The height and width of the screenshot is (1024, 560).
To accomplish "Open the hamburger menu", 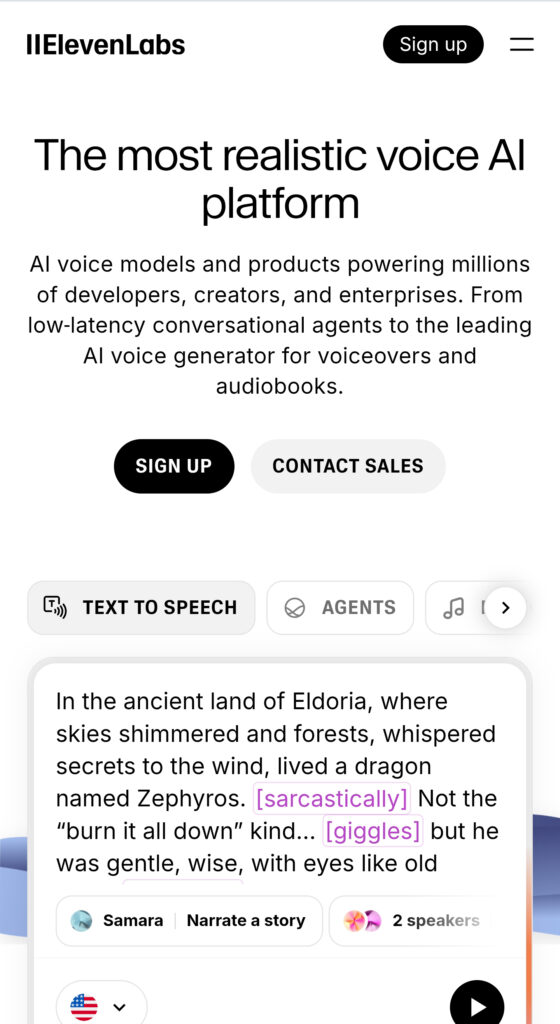I will pyautogui.click(x=521, y=44).
